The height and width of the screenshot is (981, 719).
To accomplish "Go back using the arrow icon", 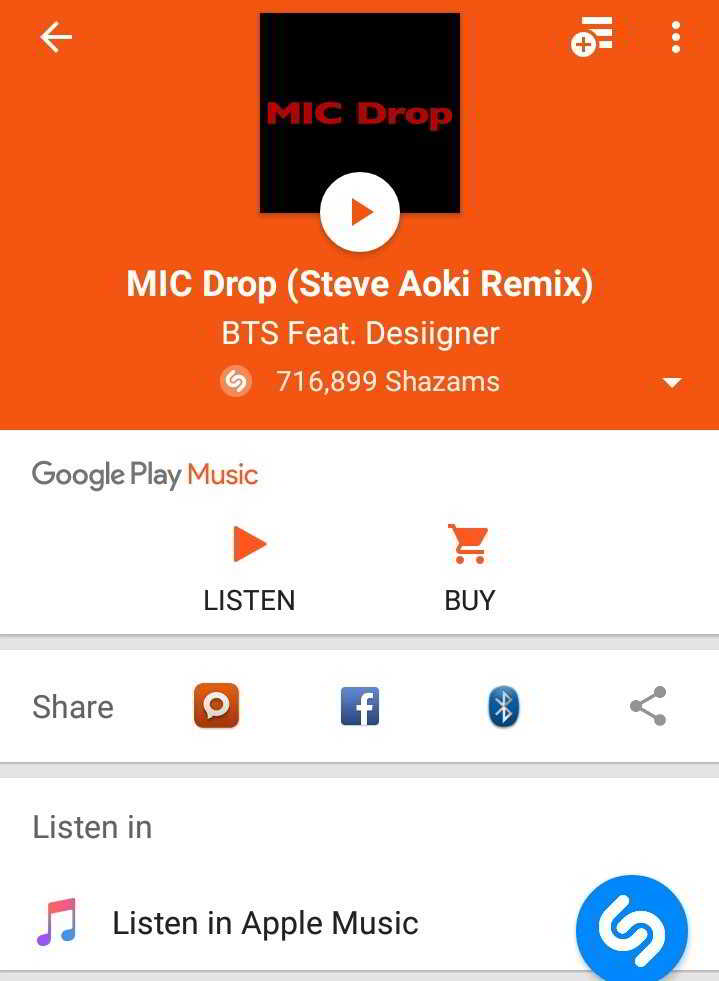I will tap(56, 38).
